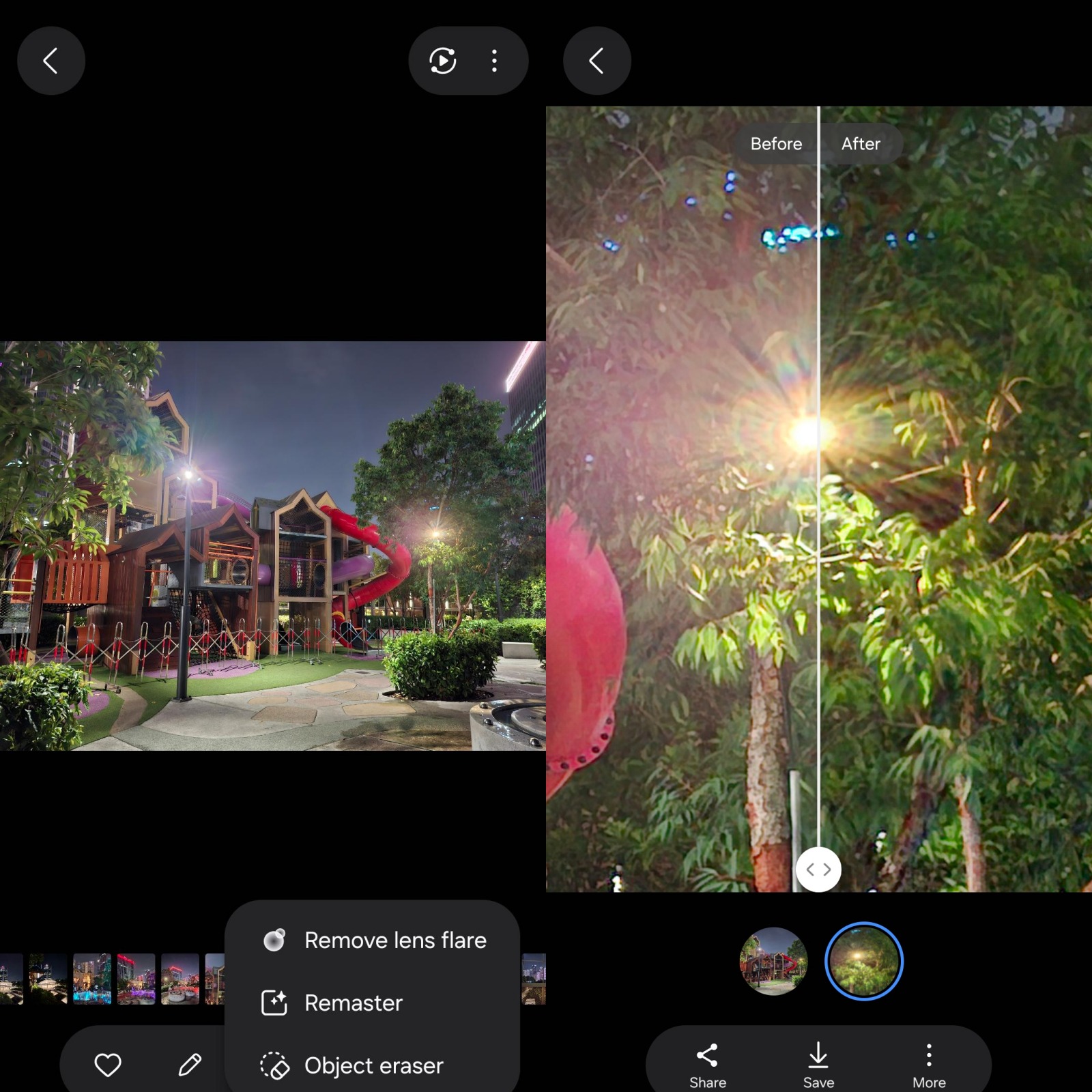
Task: Open the pencil edit tool
Action: point(190,1064)
